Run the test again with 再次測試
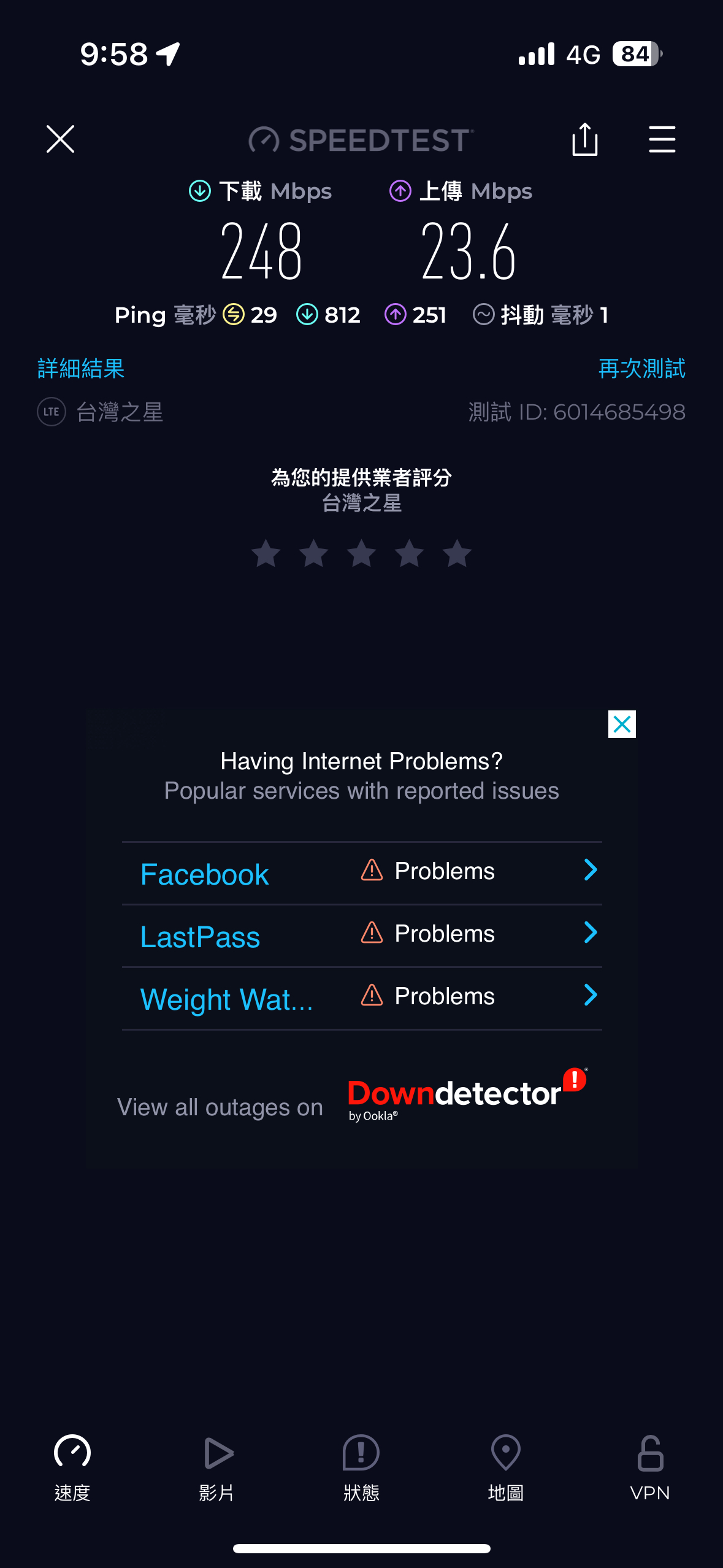The image size is (723, 1568). coord(641,368)
